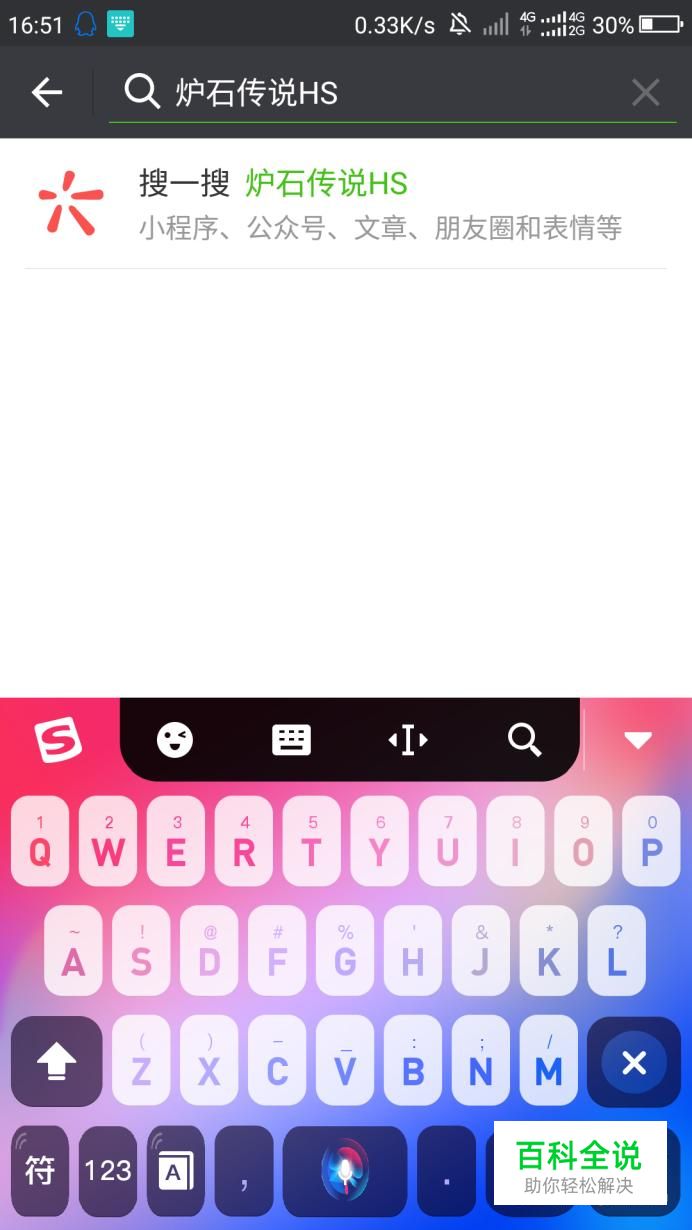Tap the comma key
Screen dimensions: 692x1230
(x=244, y=1171)
